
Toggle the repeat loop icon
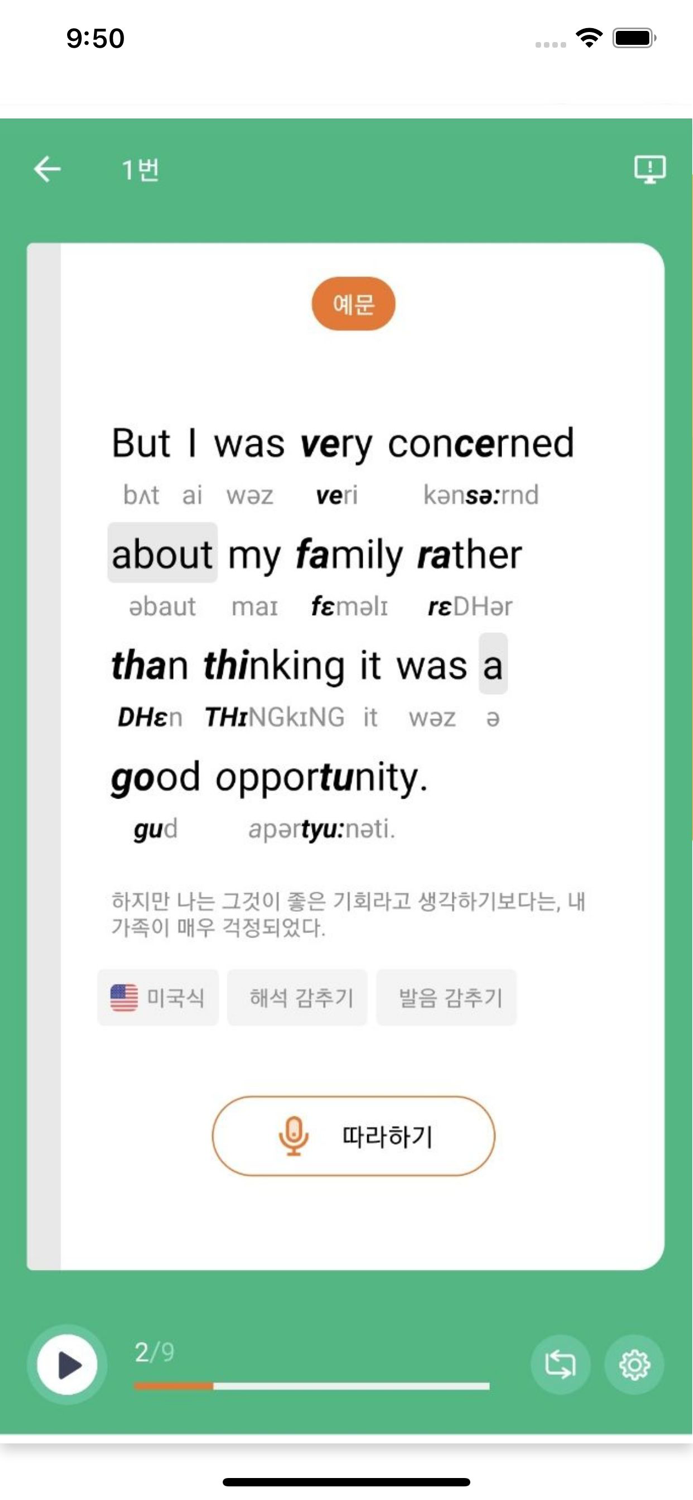(560, 1364)
